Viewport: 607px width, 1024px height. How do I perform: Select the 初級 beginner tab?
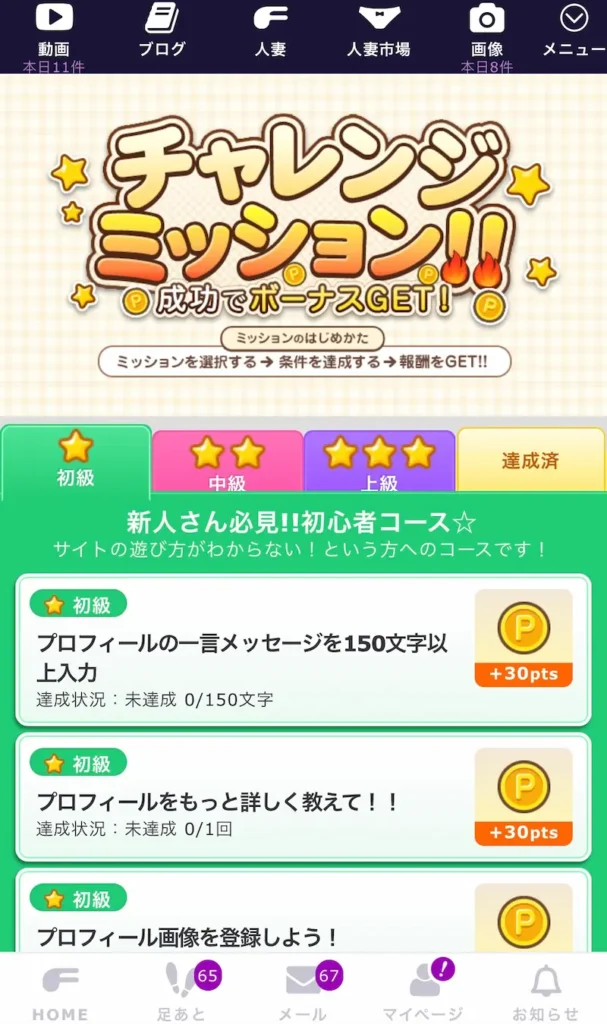point(76,461)
